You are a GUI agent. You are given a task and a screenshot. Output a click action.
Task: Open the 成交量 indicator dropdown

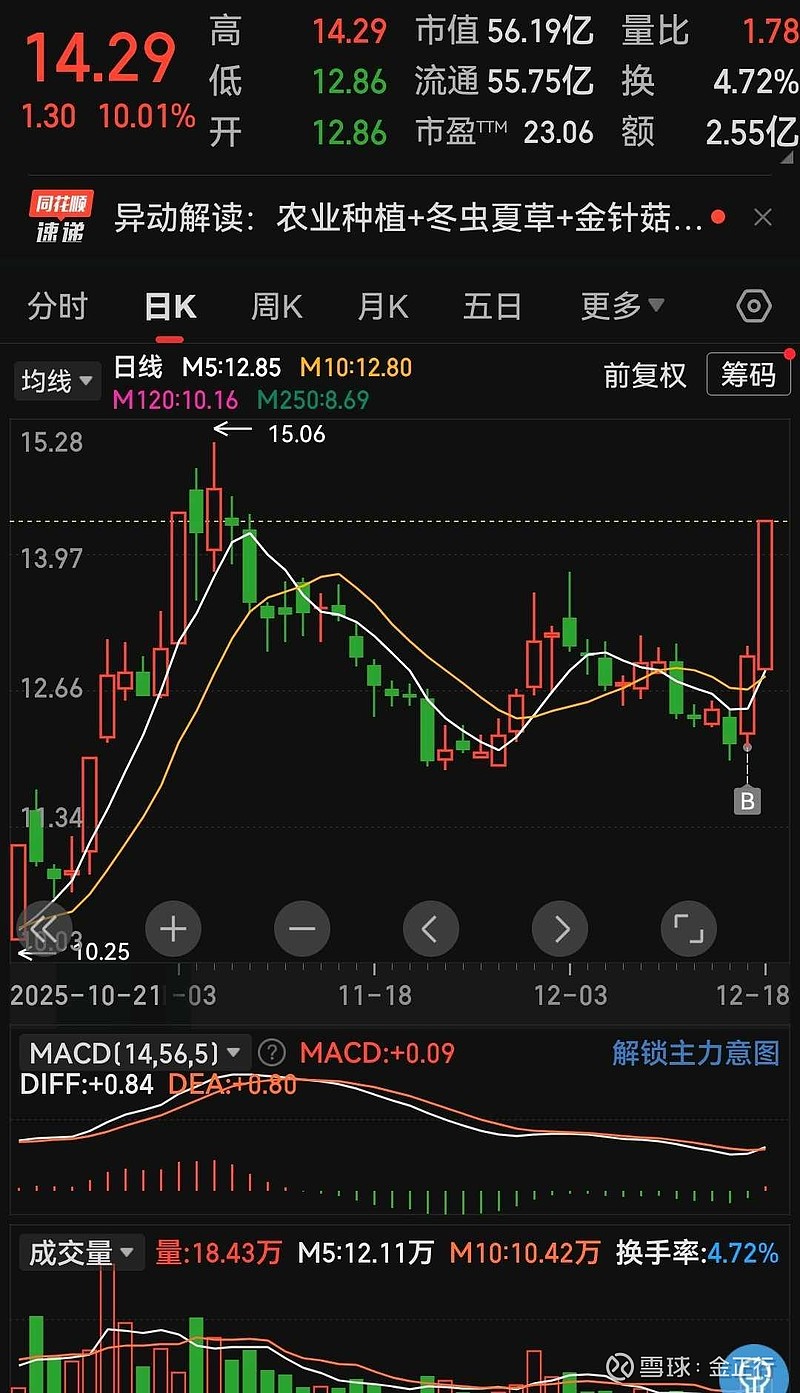pyautogui.click(x=82, y=1253)
